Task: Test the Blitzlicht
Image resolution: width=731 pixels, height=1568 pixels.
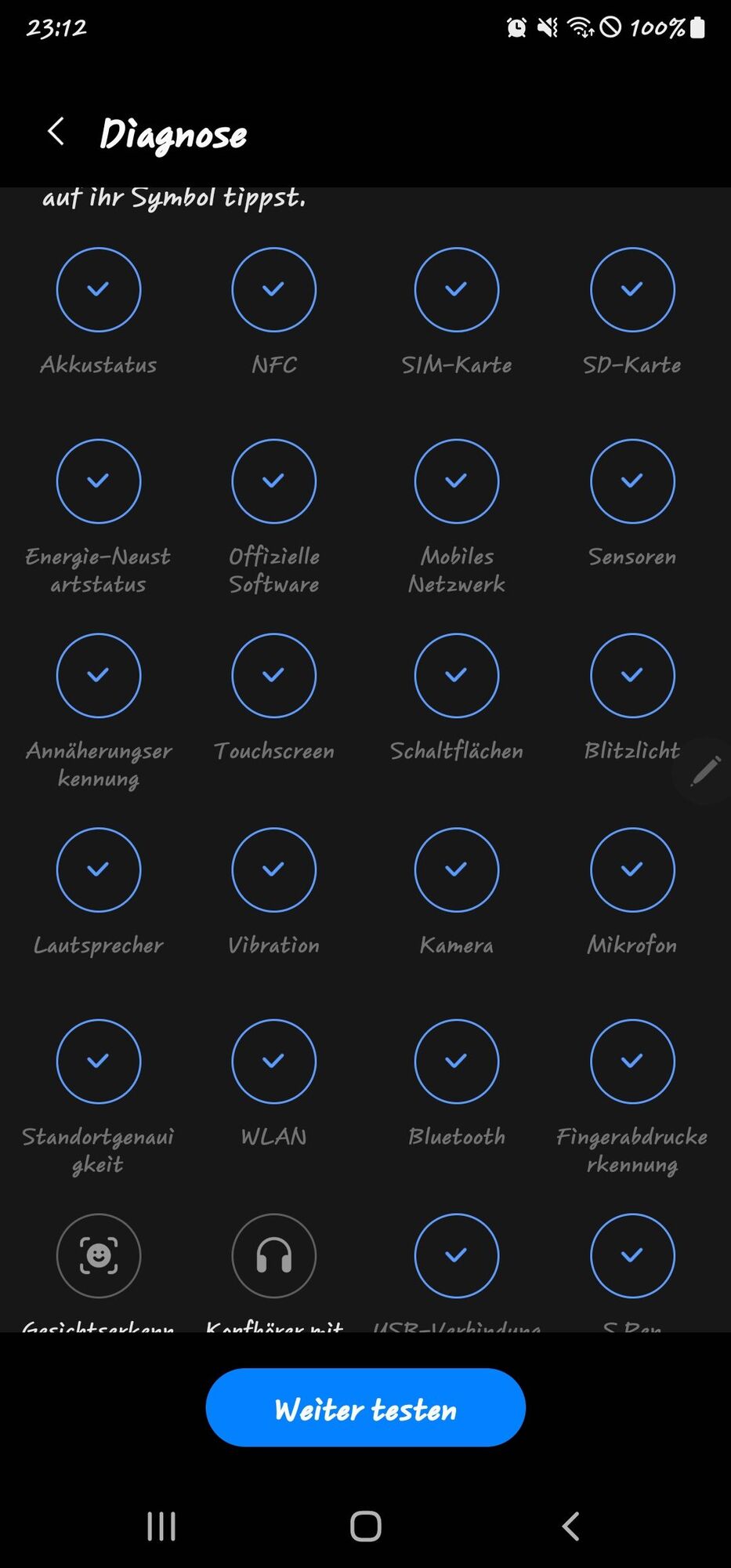Action: click(631, 675)
